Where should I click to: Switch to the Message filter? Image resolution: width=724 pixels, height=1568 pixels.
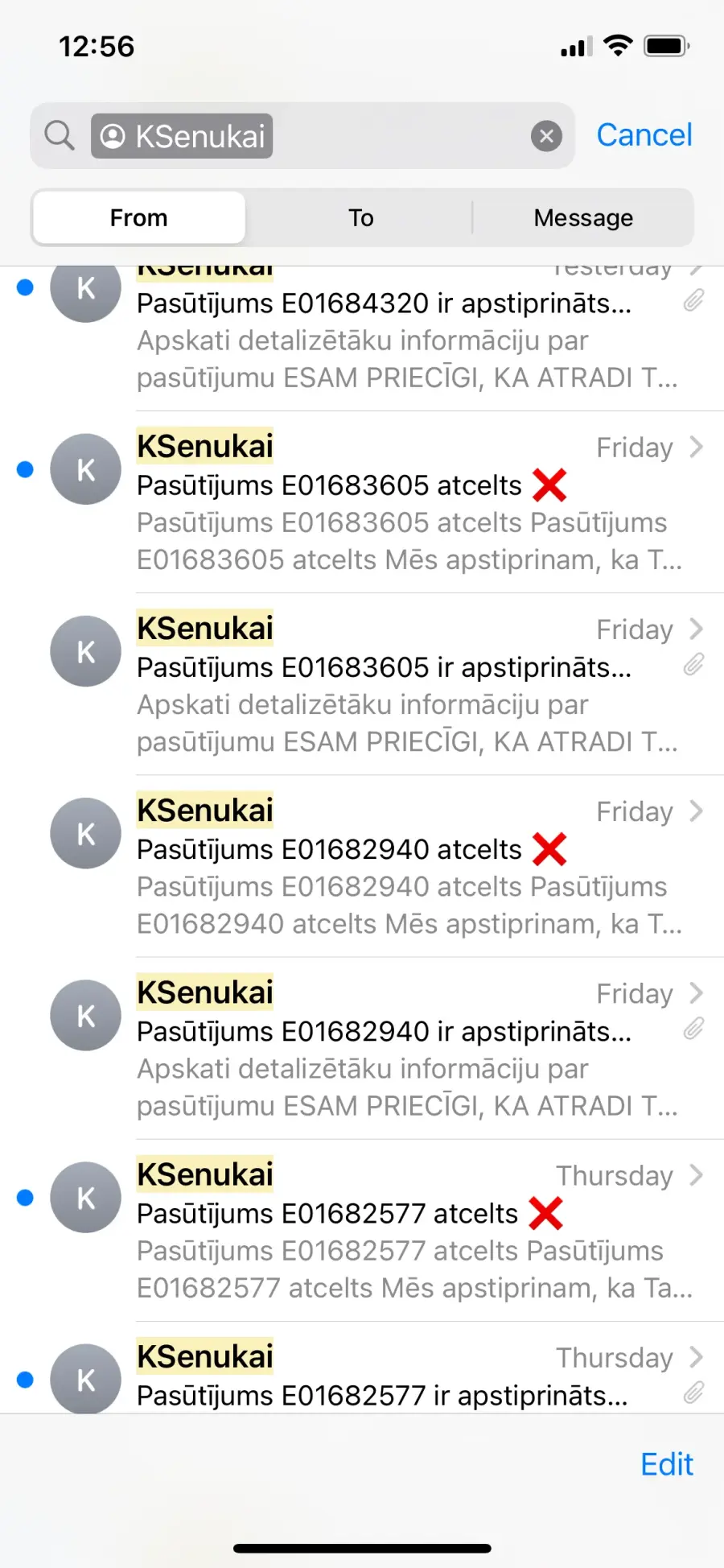[x=583, y=217]
